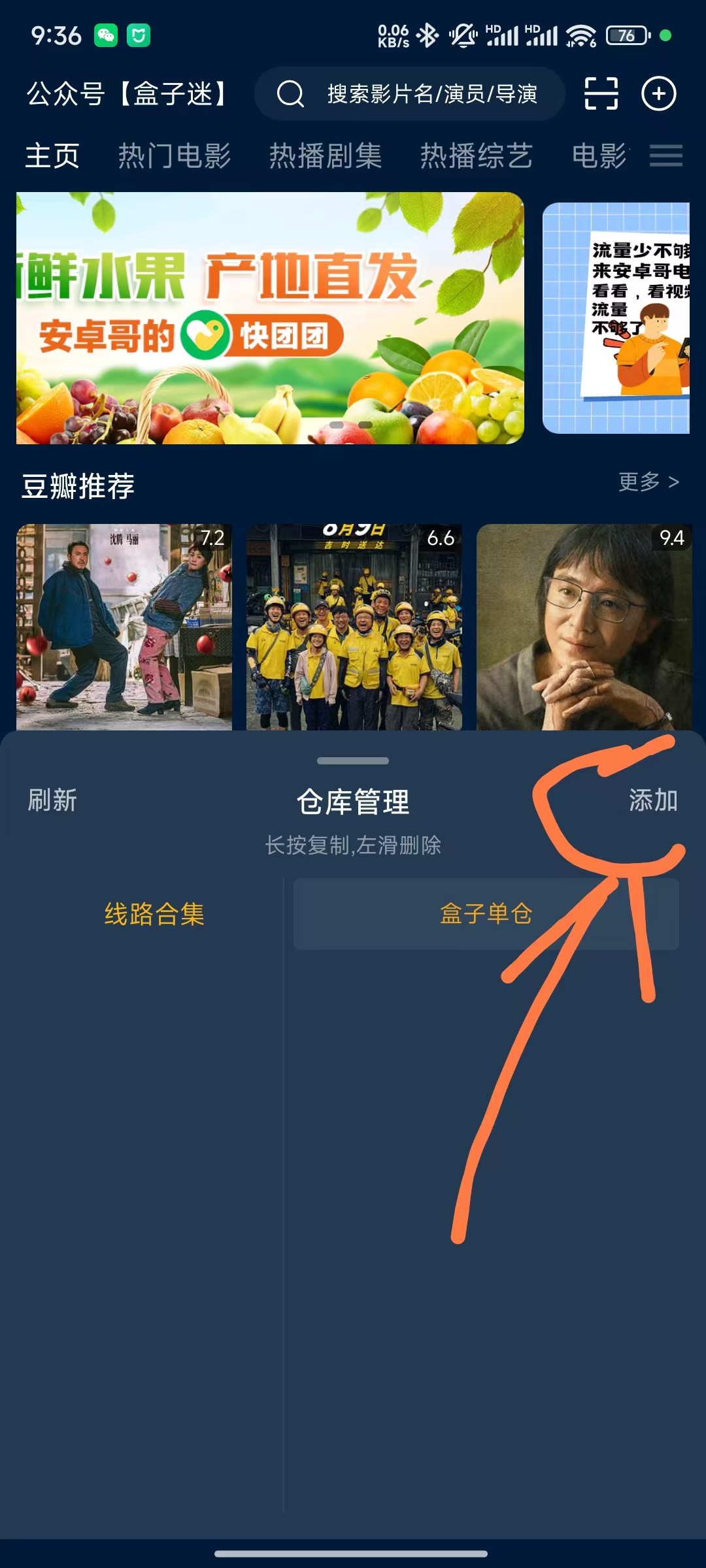Choose the 盒子单仓 repository

tap(486, 913)
